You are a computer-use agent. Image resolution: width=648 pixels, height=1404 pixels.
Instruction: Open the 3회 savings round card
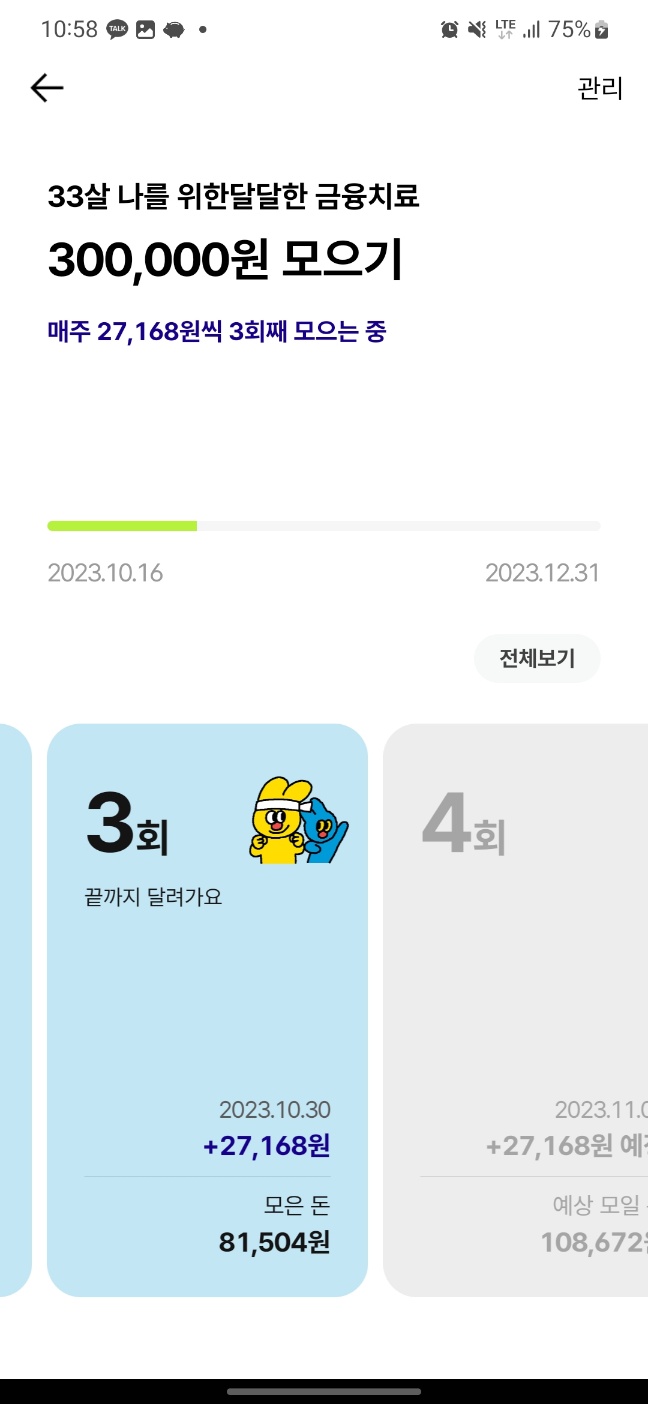[207, 1010]
